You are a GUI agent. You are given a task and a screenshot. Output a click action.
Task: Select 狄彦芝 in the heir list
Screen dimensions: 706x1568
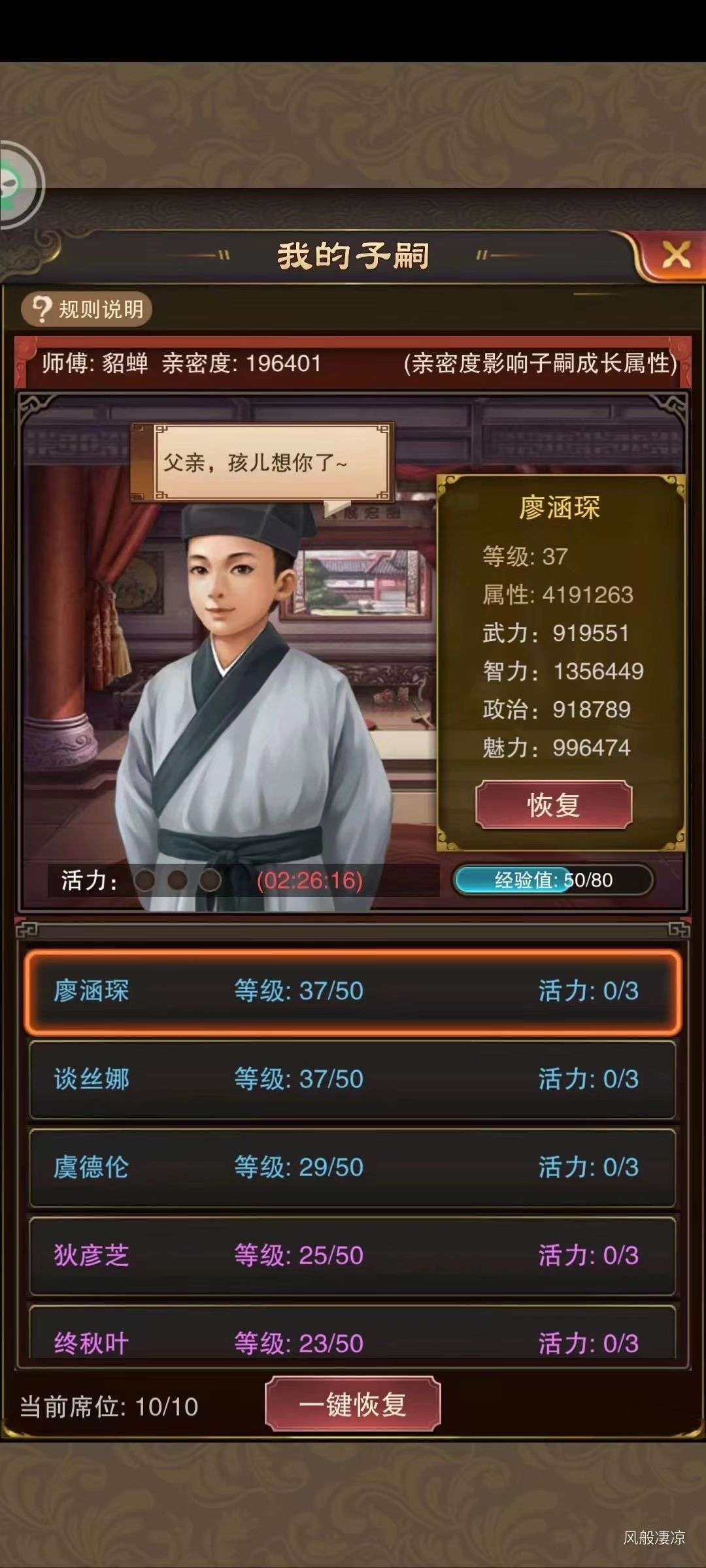353,1256
